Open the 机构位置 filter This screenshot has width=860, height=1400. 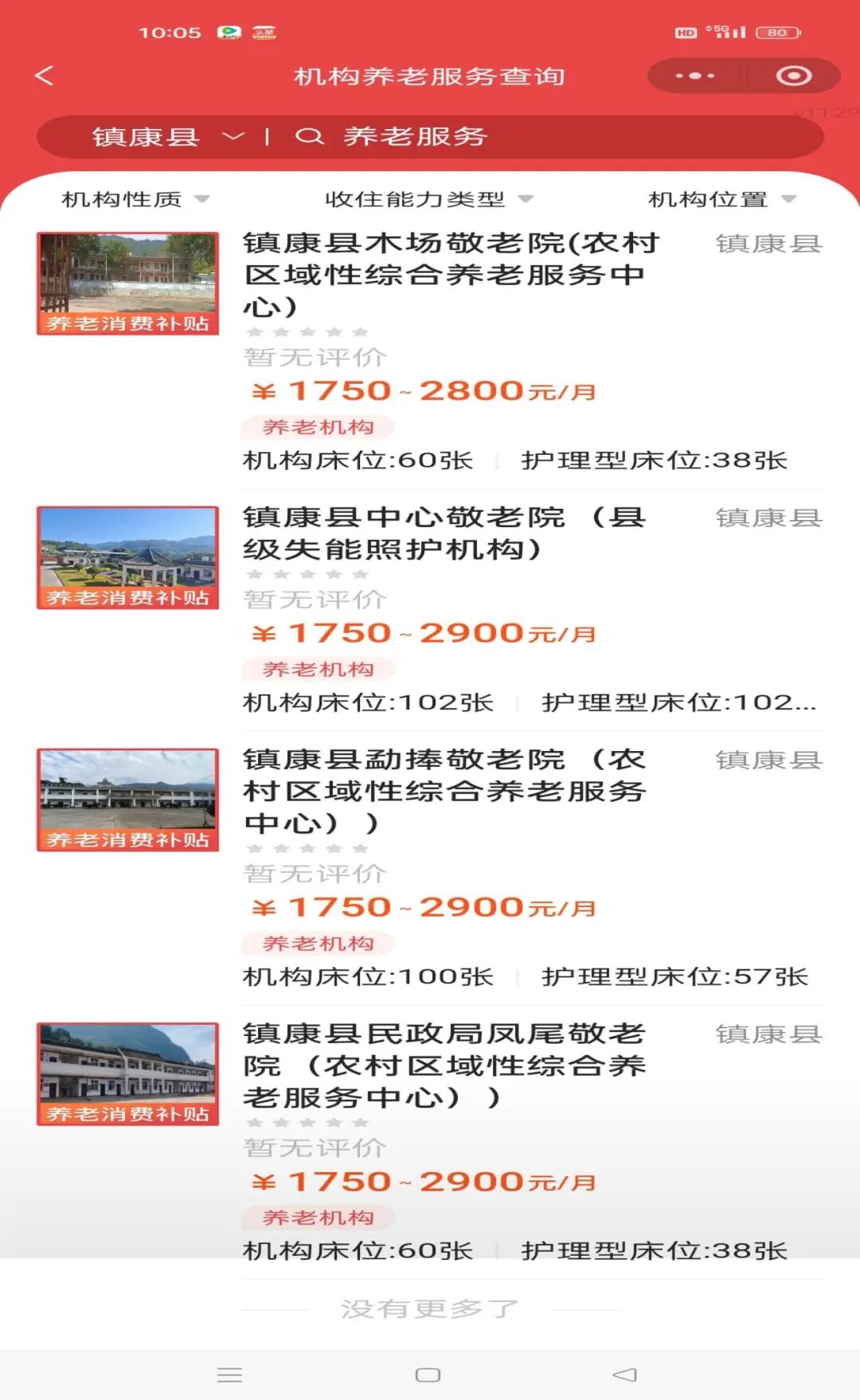click(x=721, y=199)
